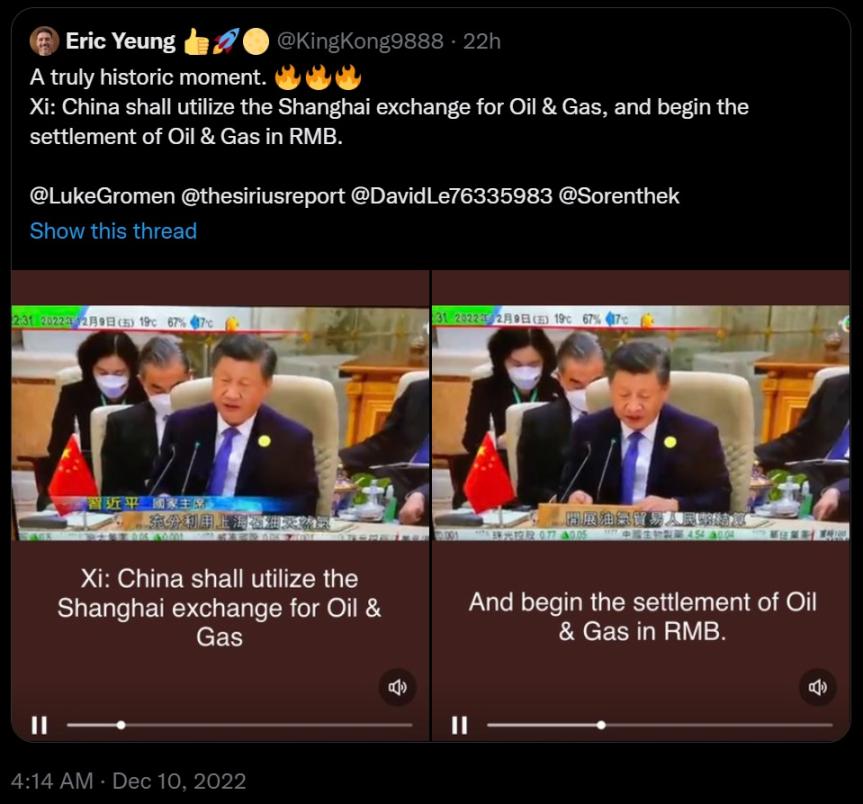This screenshot has width=863, height=804.
Task: Open the @Sorenthek mention
Action: click(x=619, y=196)
